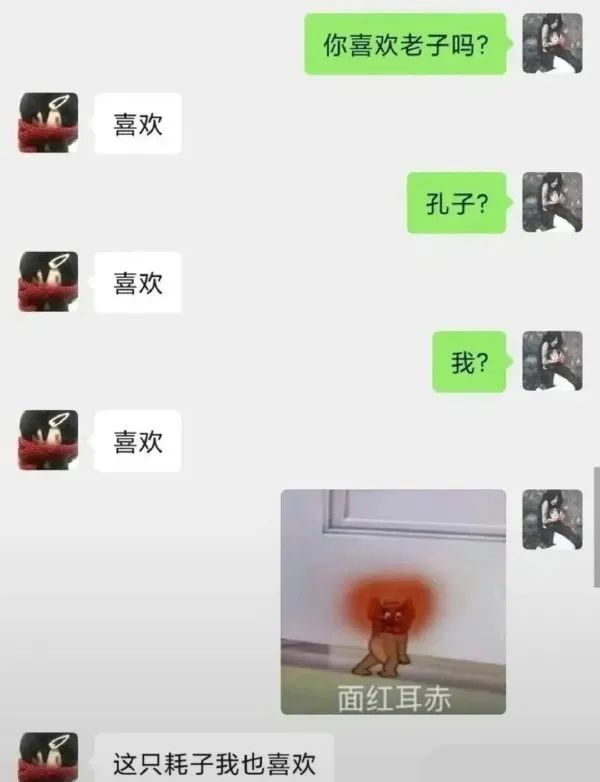Open contact avatar beside 这只耗子我也喜欢
The image size is (600, 782).
(48, 759)
